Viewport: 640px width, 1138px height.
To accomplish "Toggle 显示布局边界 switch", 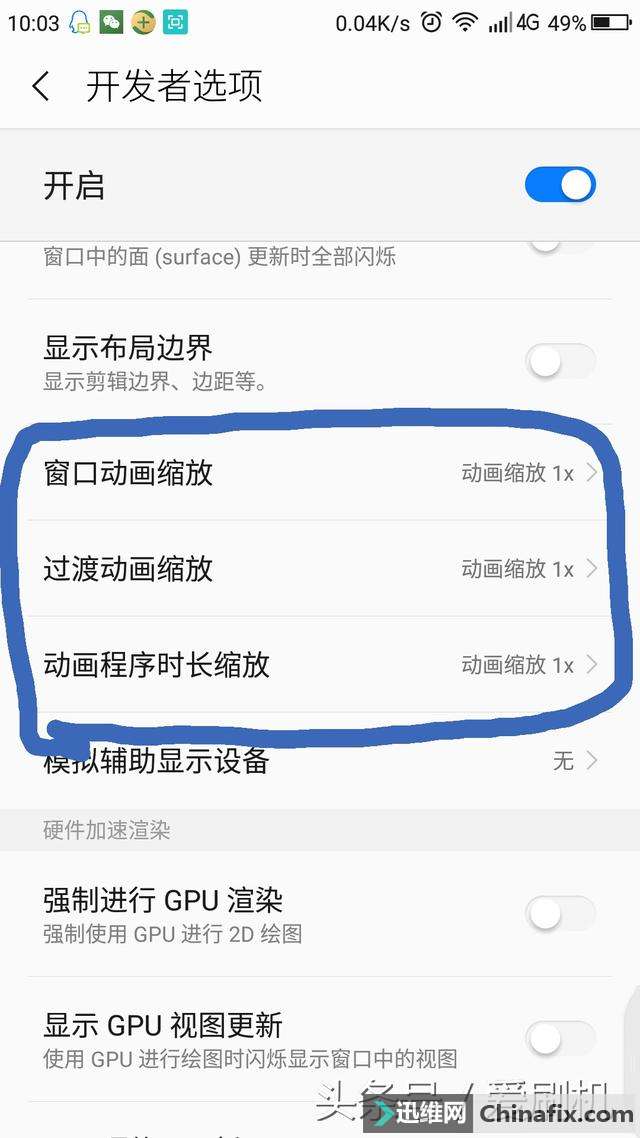I will coord(559,362).
